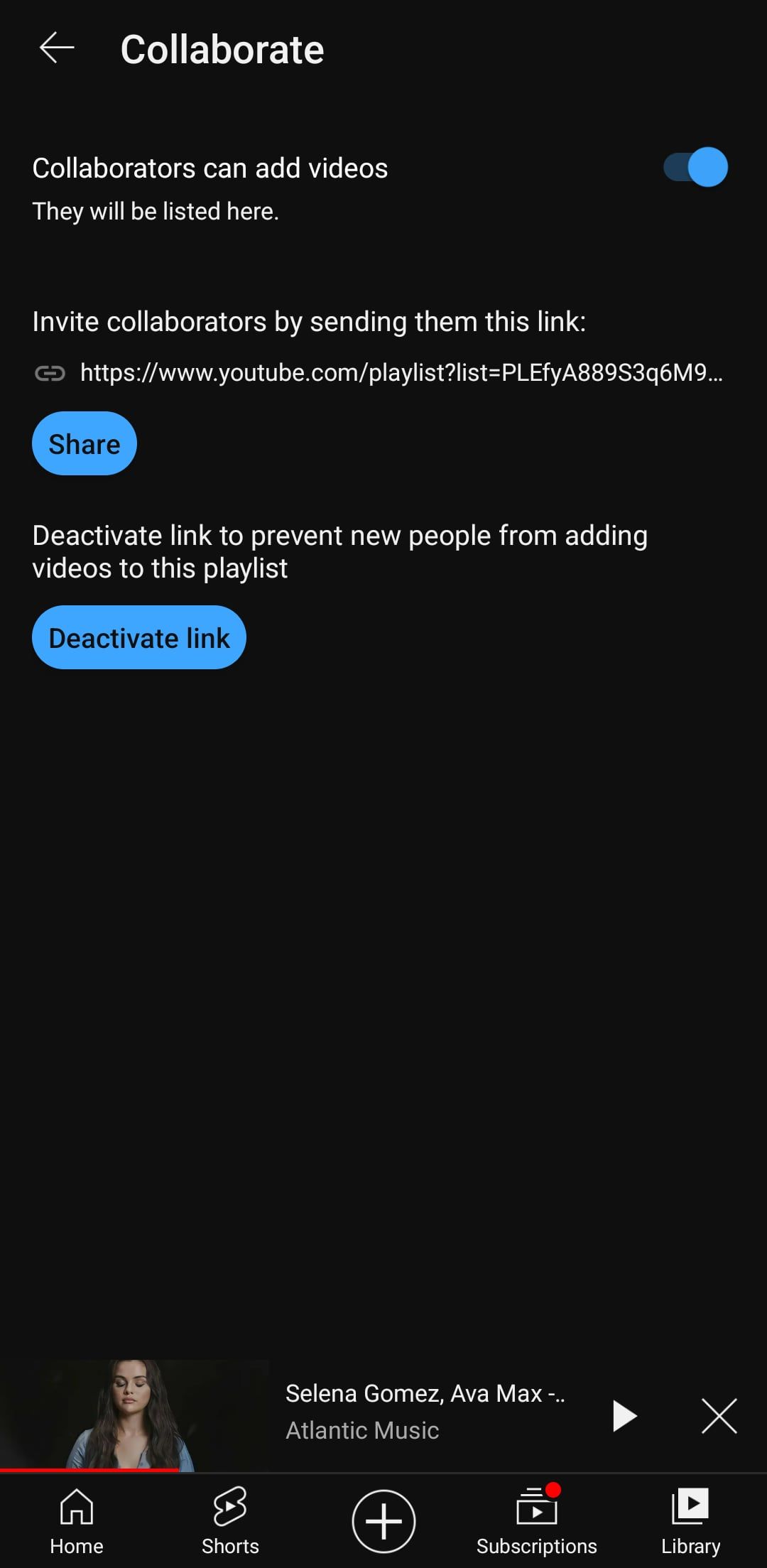Tap the Create plus icon
Image resolution: width=767 pixels, height=1568 pixels.
click(x=383, y=1520)
